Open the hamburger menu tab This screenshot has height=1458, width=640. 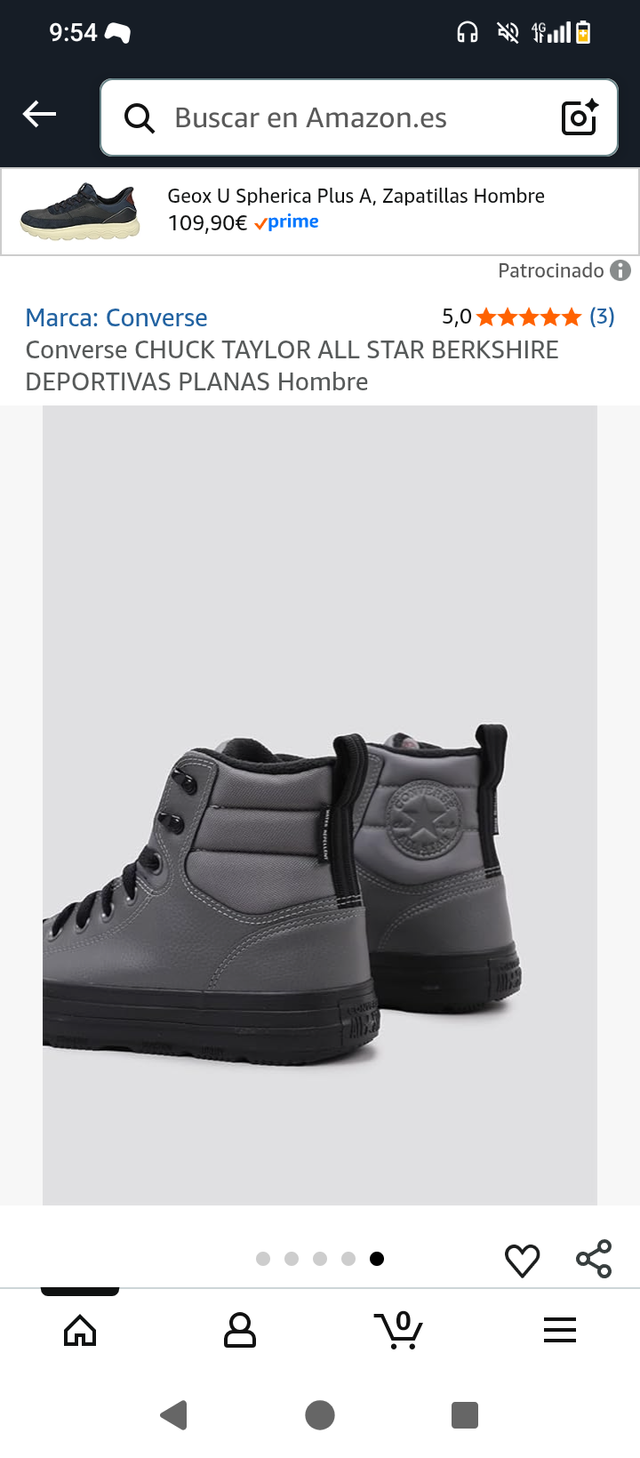click(560, 1330)
